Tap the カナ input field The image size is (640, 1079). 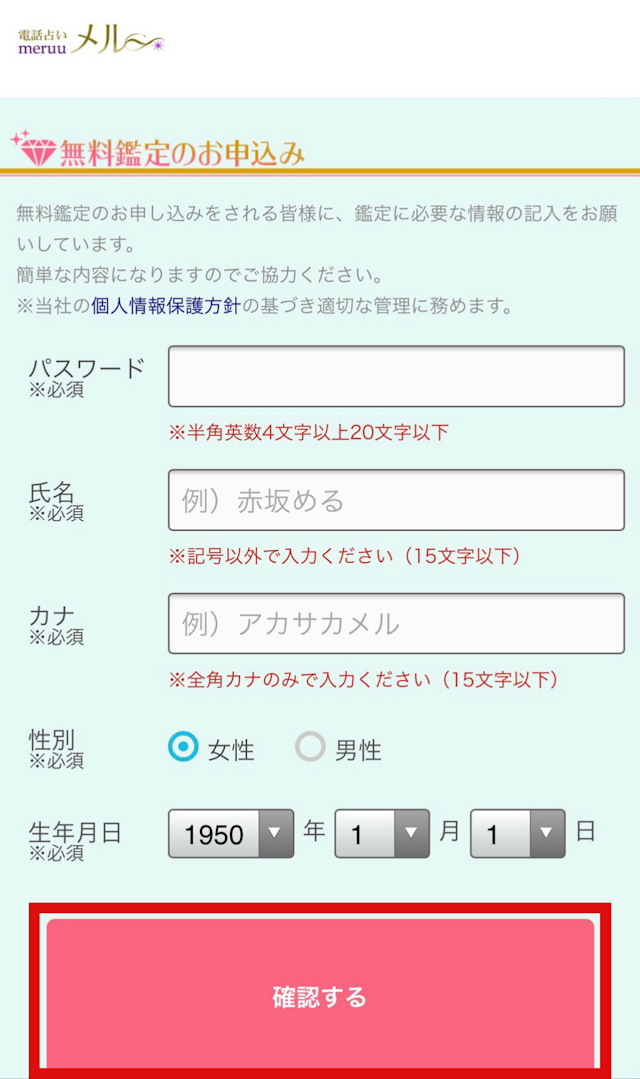396,624
